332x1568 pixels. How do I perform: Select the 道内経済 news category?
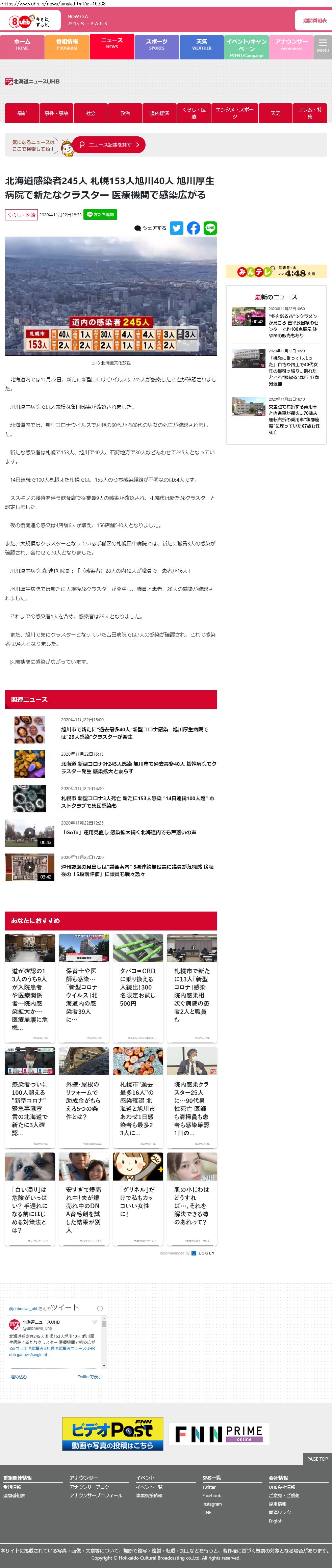coord(160,113)
